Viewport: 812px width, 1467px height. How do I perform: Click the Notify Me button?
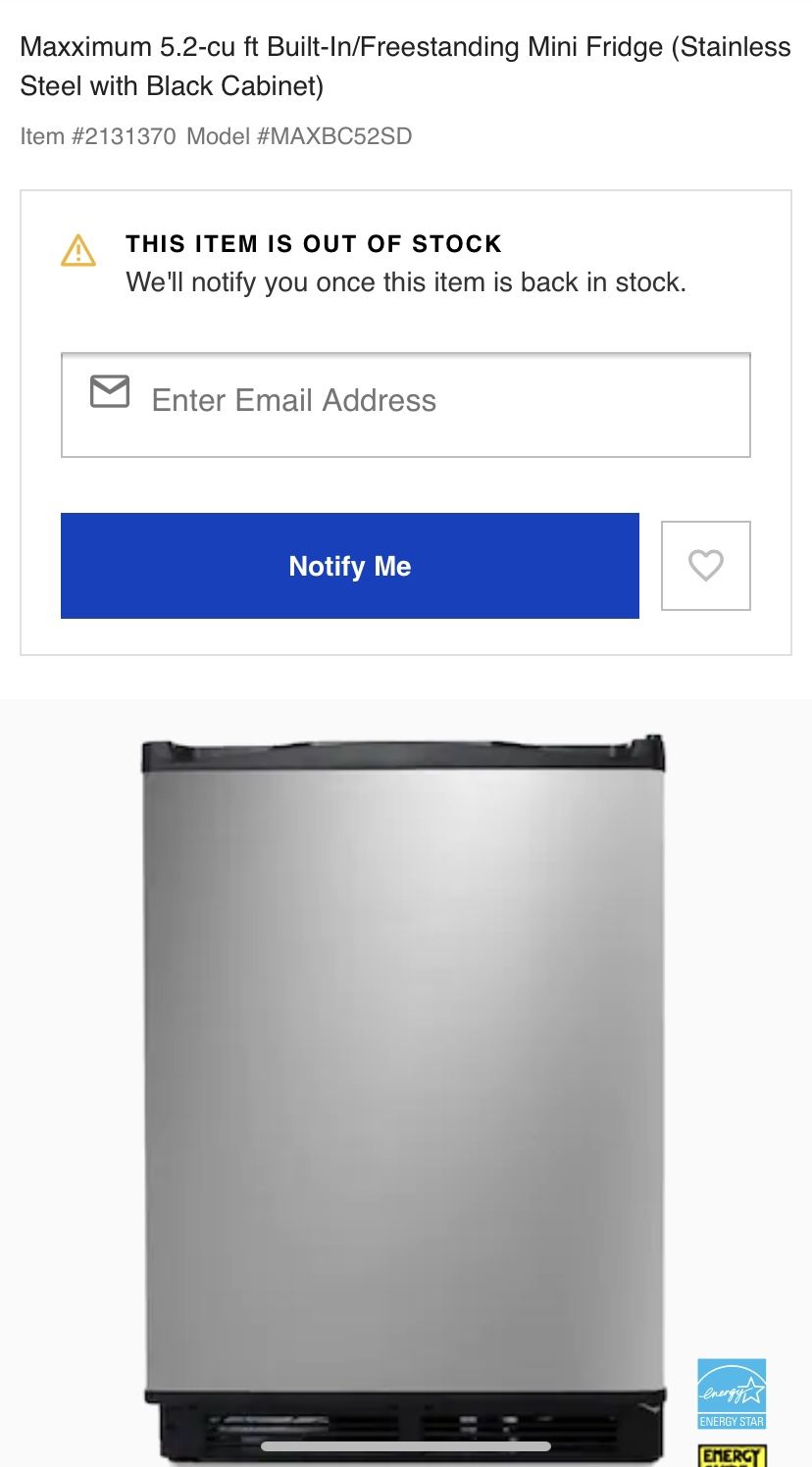tap(349, 566)
